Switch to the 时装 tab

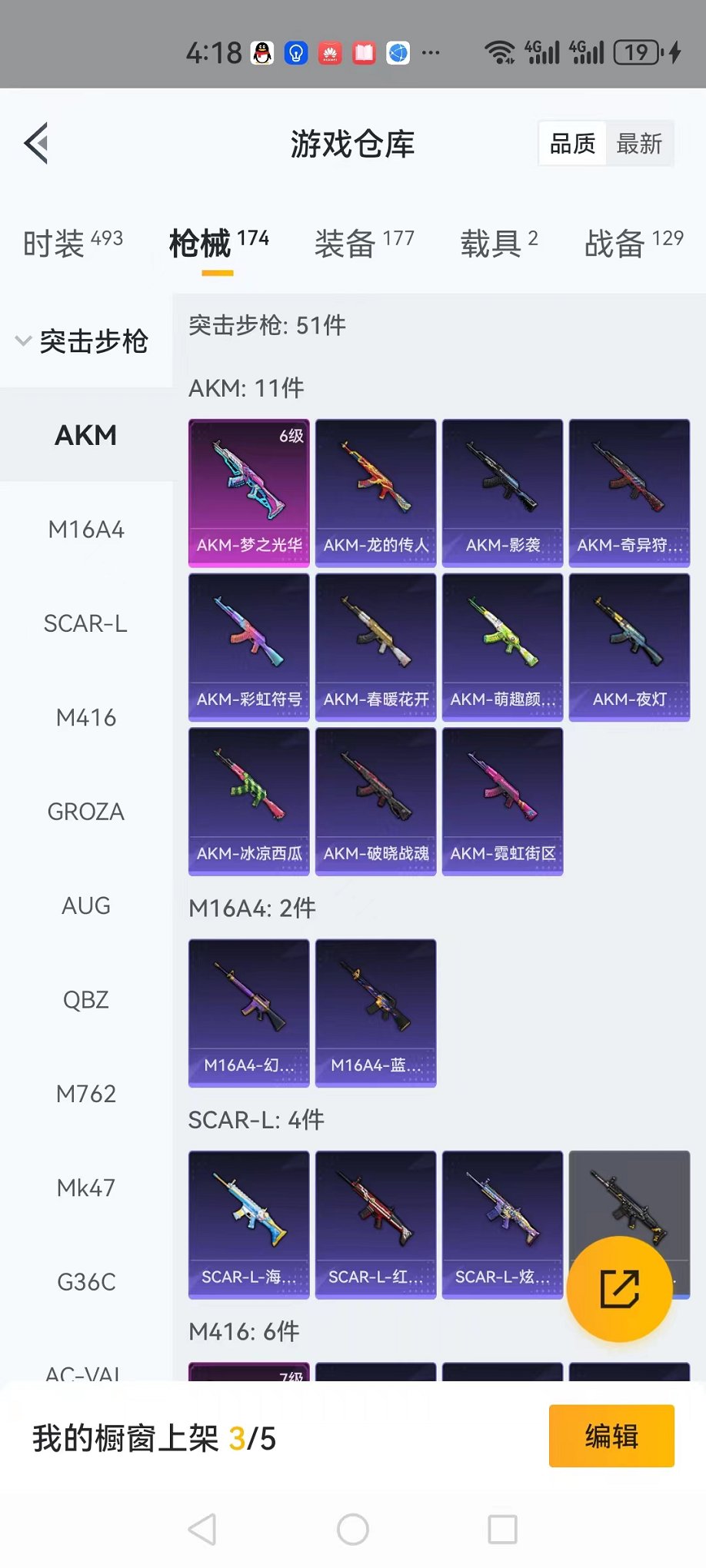pos(72,244)
